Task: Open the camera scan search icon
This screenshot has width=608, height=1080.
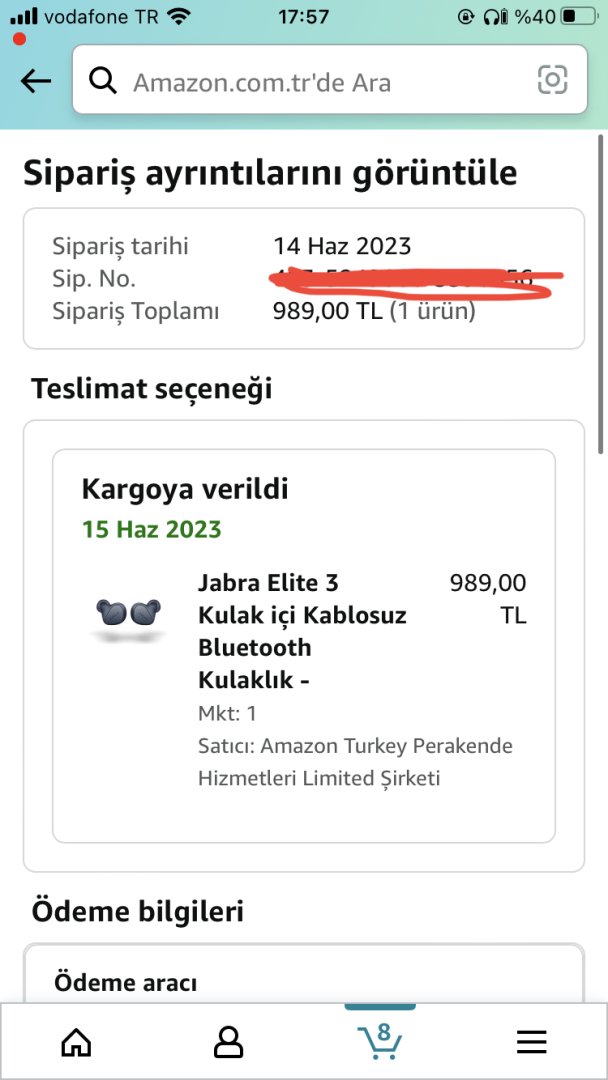Action: pyautogui.click(x=552, y=80)
